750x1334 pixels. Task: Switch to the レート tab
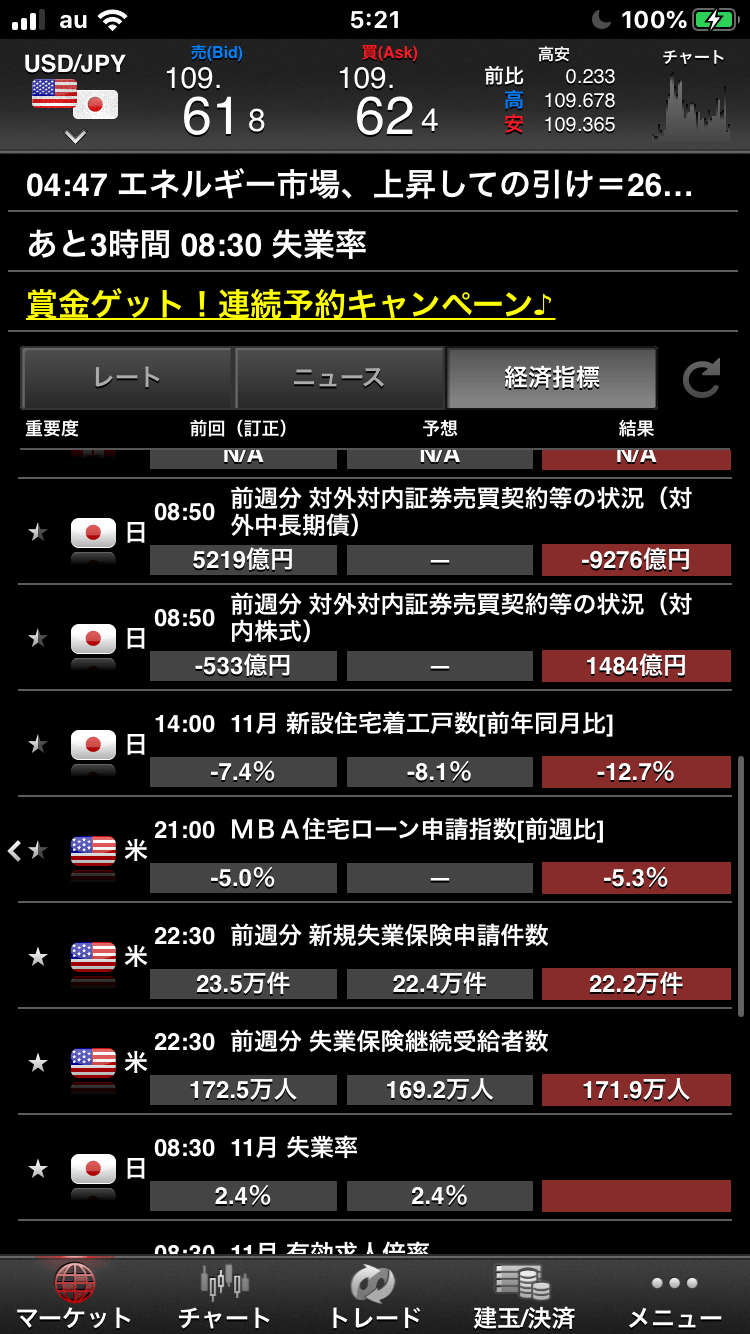point(127,378)
